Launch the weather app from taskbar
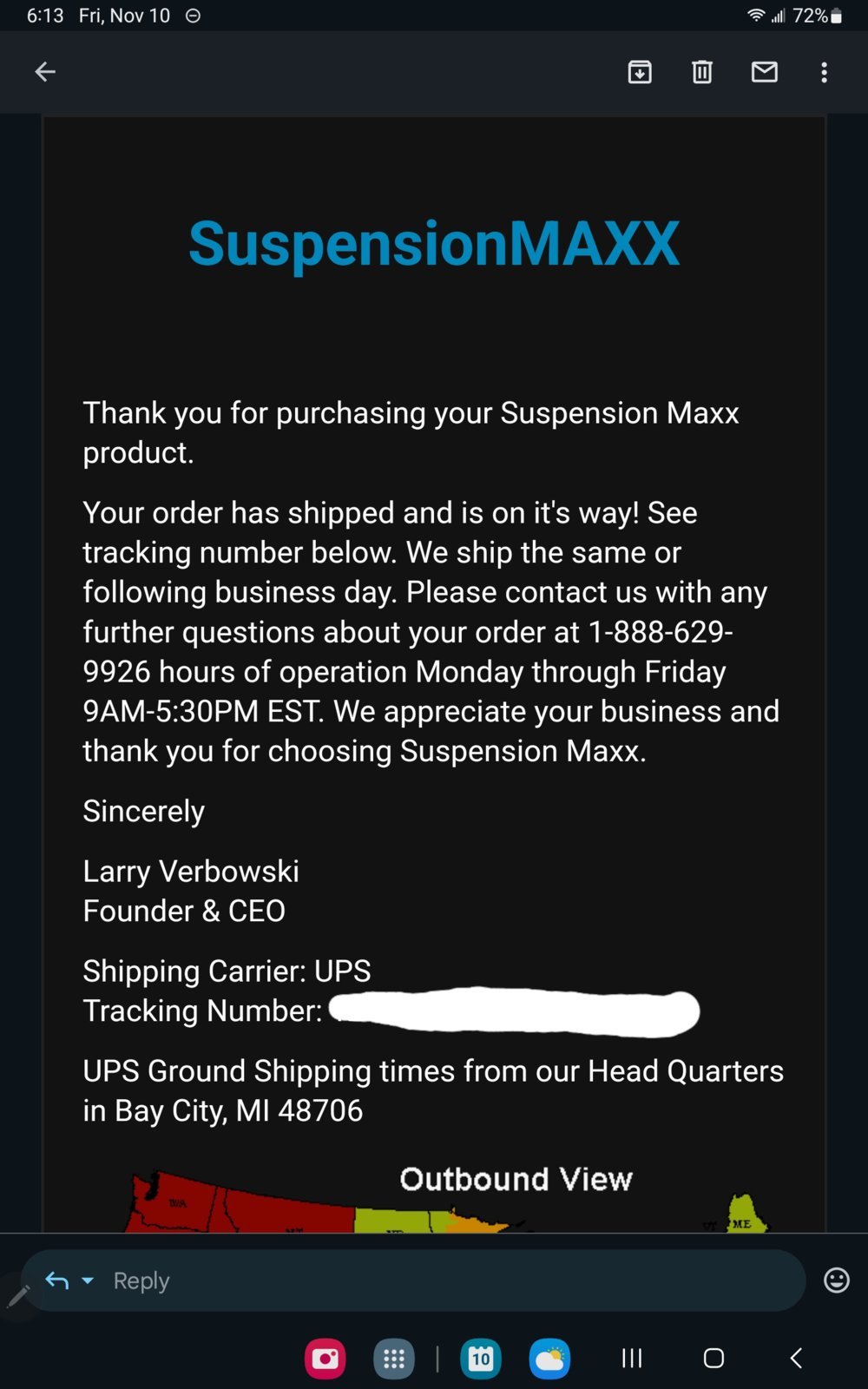868x1389 pixels. point(549,1359)
